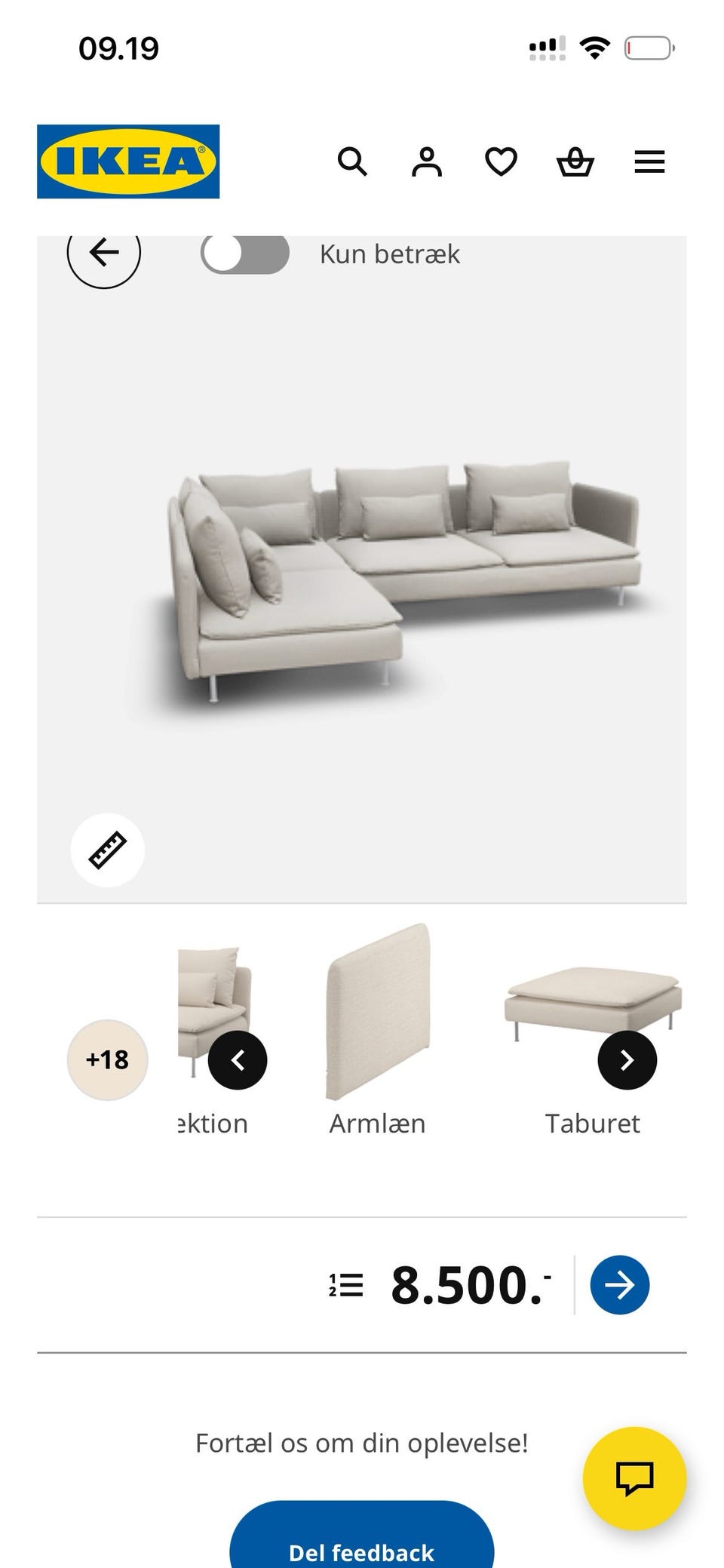724x1568 pixels.
Task: Open the shopping basket
Action: (x=575, y=161)
